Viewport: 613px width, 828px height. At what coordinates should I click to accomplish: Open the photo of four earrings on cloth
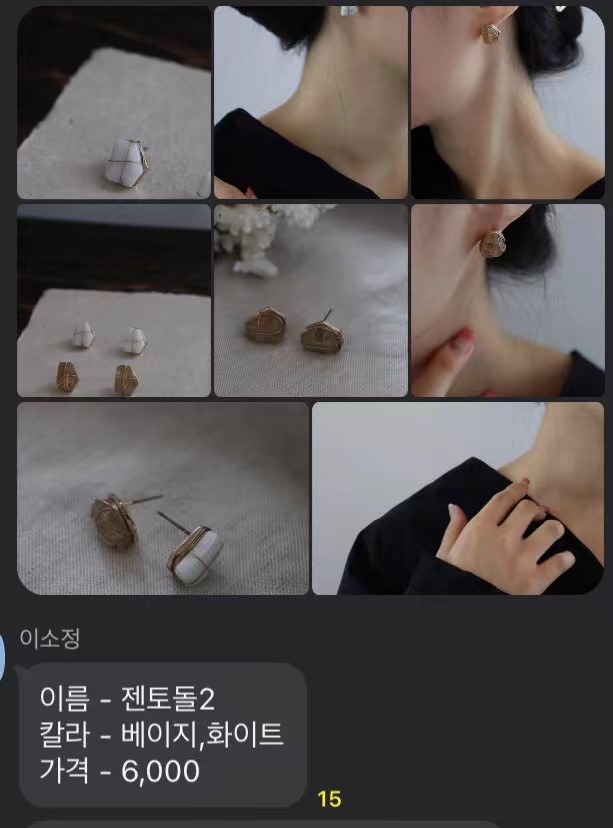coord(113,300)
